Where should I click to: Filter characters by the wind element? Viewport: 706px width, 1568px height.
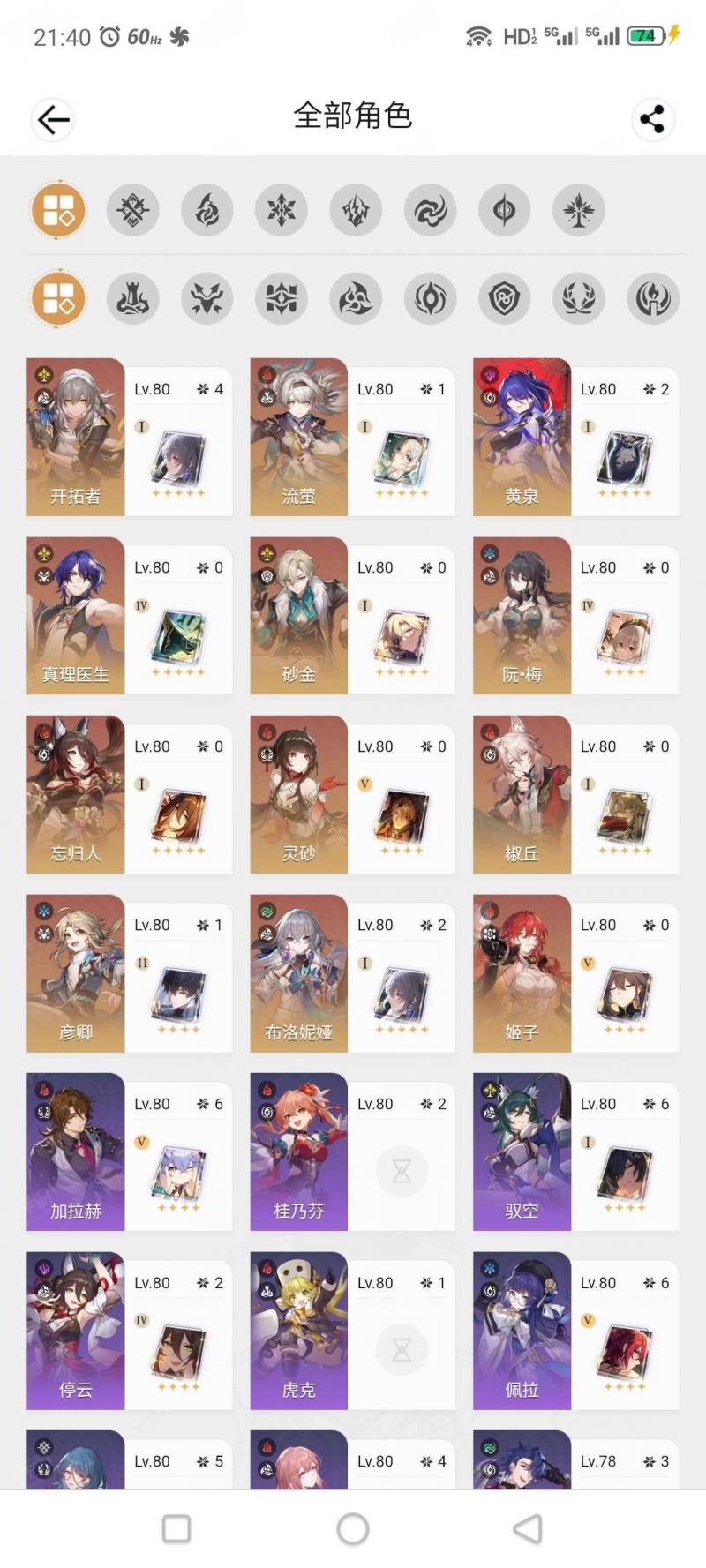pos(430,210)
